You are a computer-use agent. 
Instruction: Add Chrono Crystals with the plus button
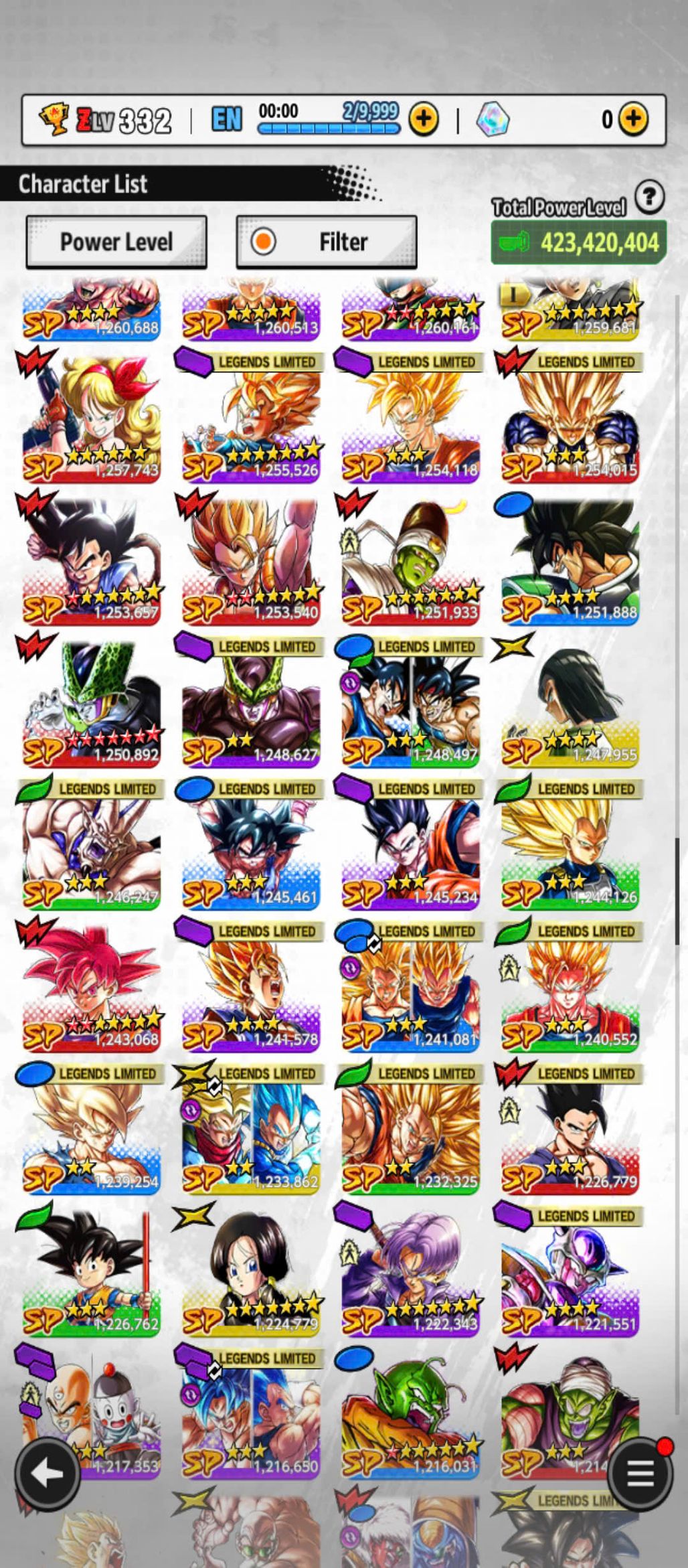(x=633, y=120)
